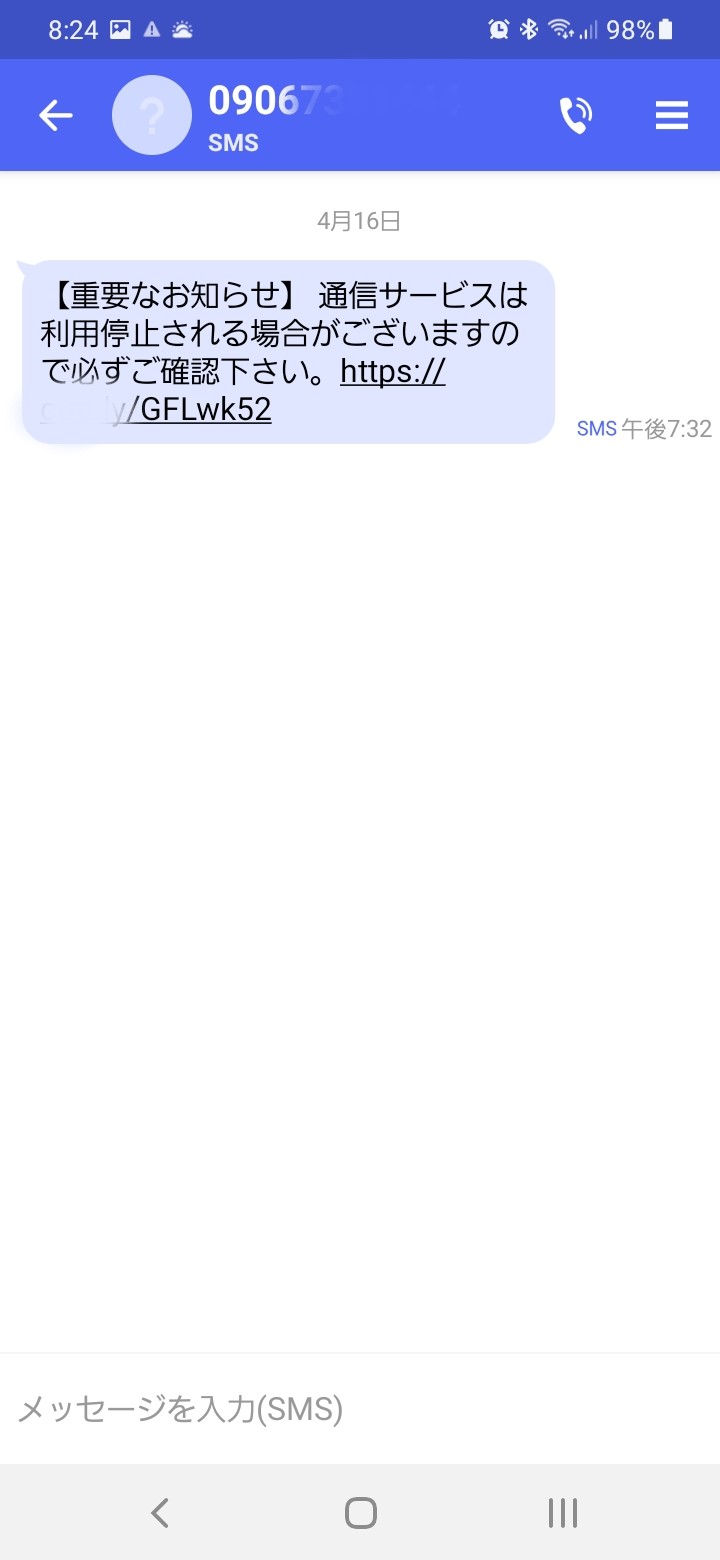
Task: Go to the home screen
Action: point(360,1513)
